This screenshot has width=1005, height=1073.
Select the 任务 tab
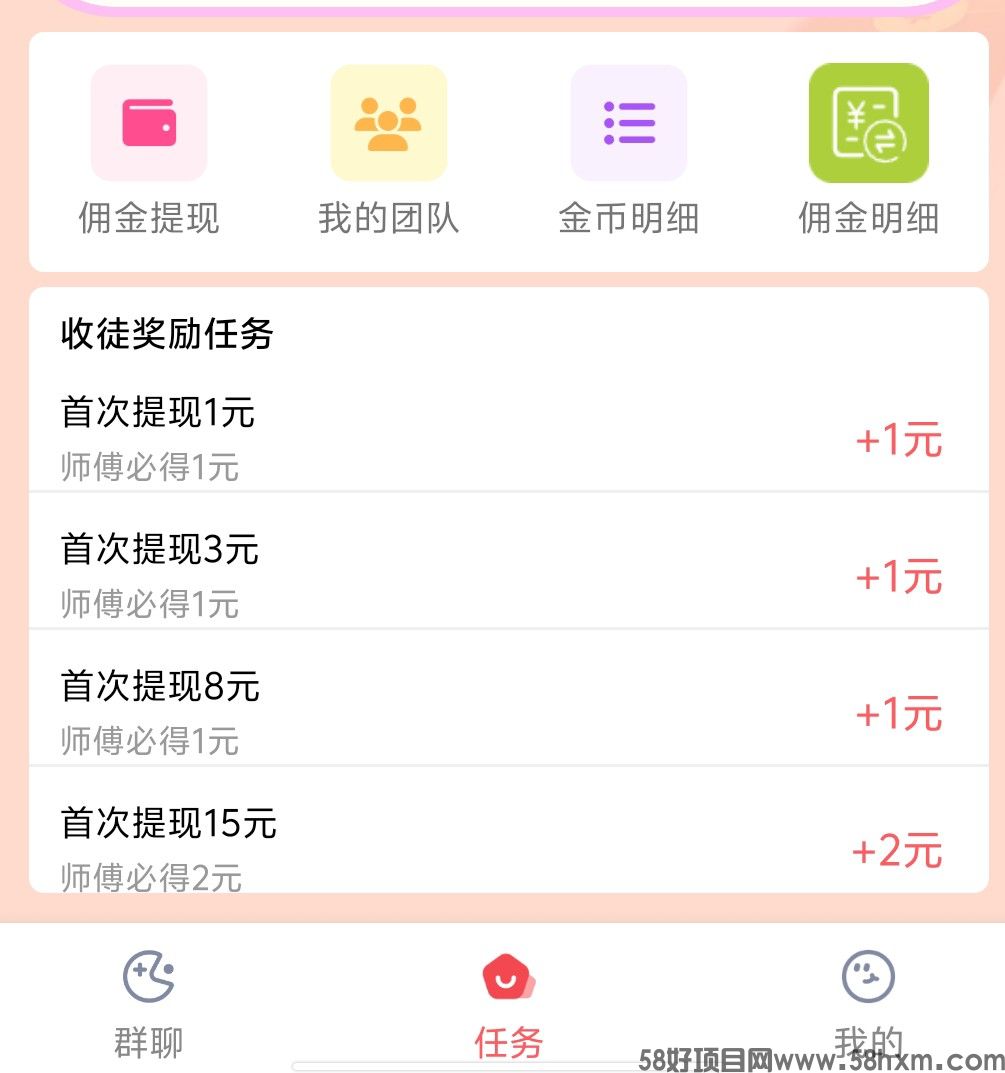[x=506, y=1005]
